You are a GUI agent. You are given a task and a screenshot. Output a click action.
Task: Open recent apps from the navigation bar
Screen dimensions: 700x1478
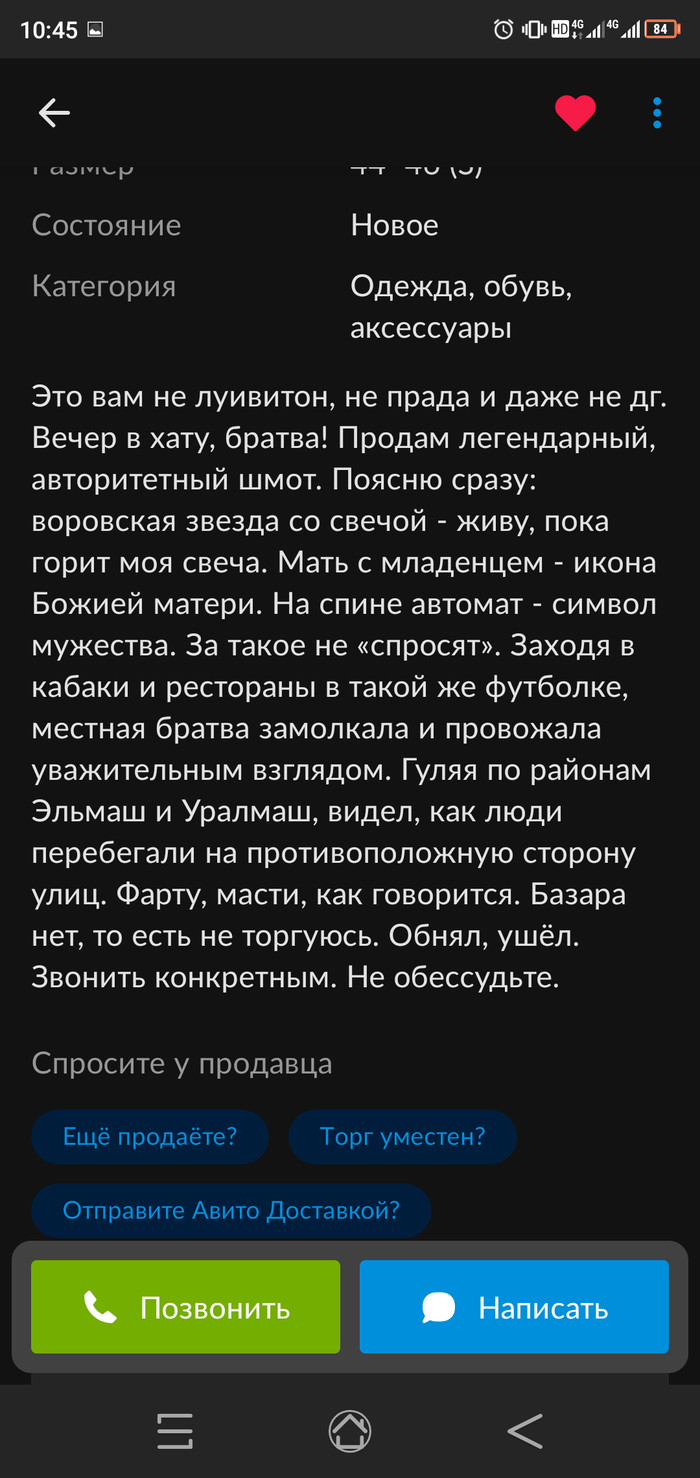[x=175, y=1432]
